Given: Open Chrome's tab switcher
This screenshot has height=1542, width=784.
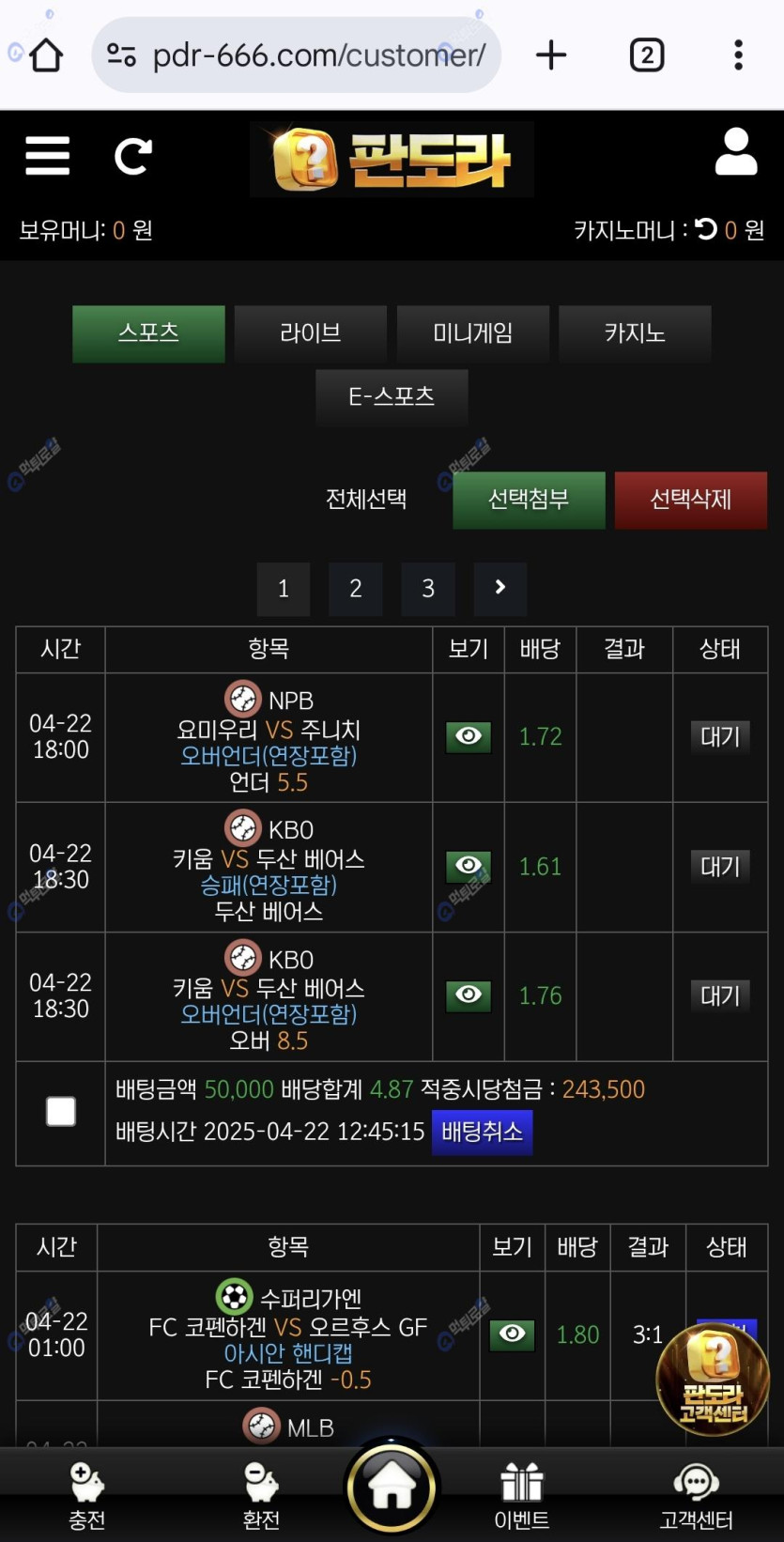Looking at the screenshot, I should [x=646, y=55].
